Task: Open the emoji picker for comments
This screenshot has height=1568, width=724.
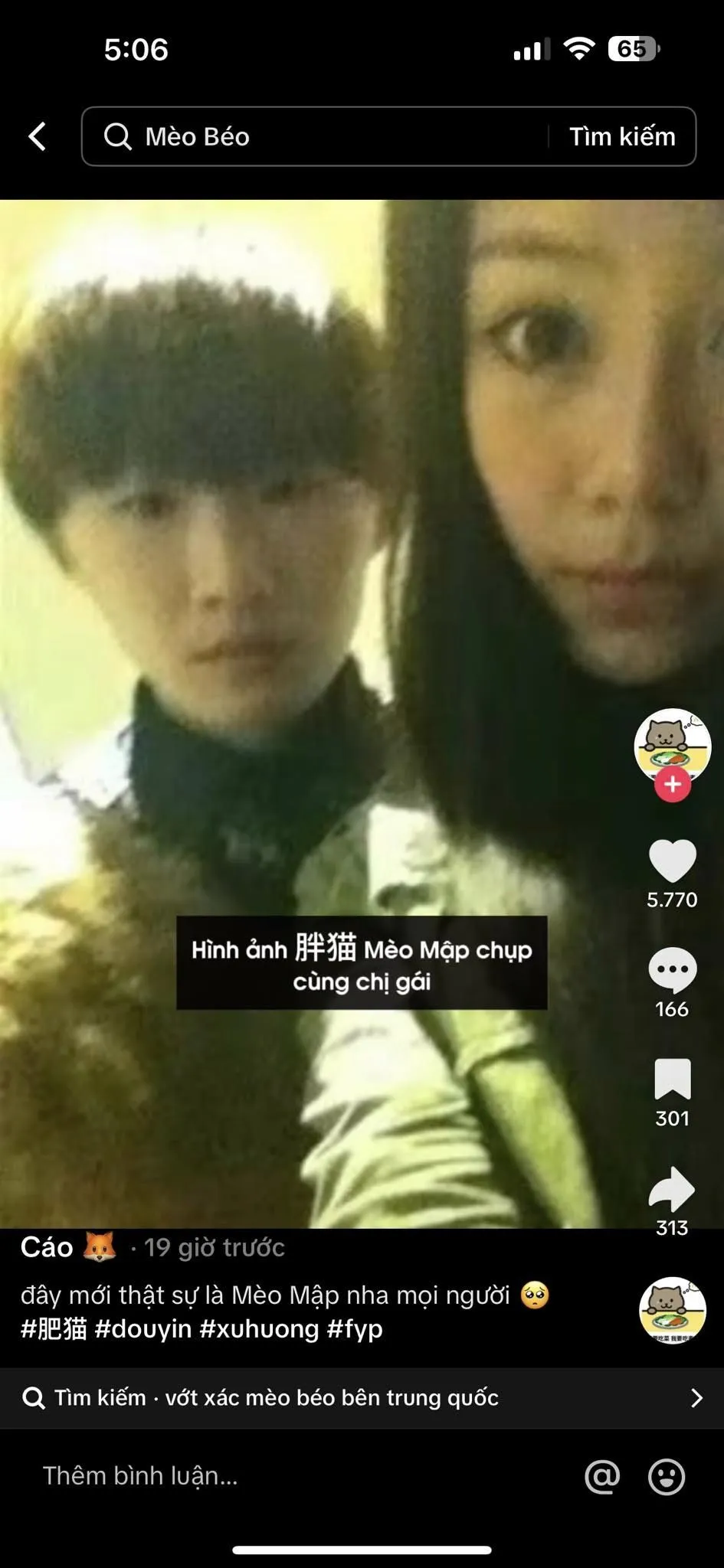Action: pos(666,1475)
